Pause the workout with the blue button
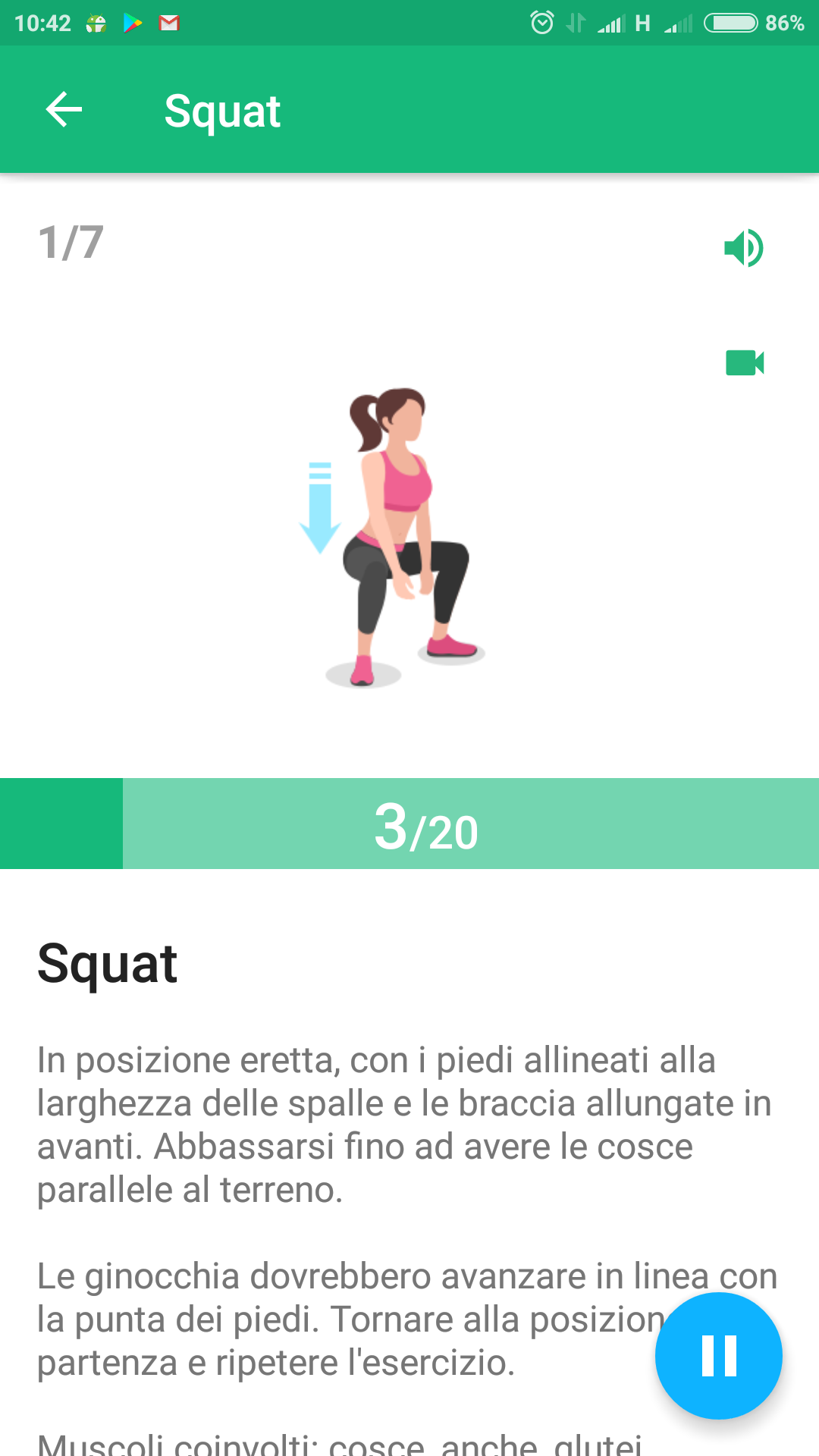The width and height of the screenshot is (819, 1456). click(x=718, y=1356)
